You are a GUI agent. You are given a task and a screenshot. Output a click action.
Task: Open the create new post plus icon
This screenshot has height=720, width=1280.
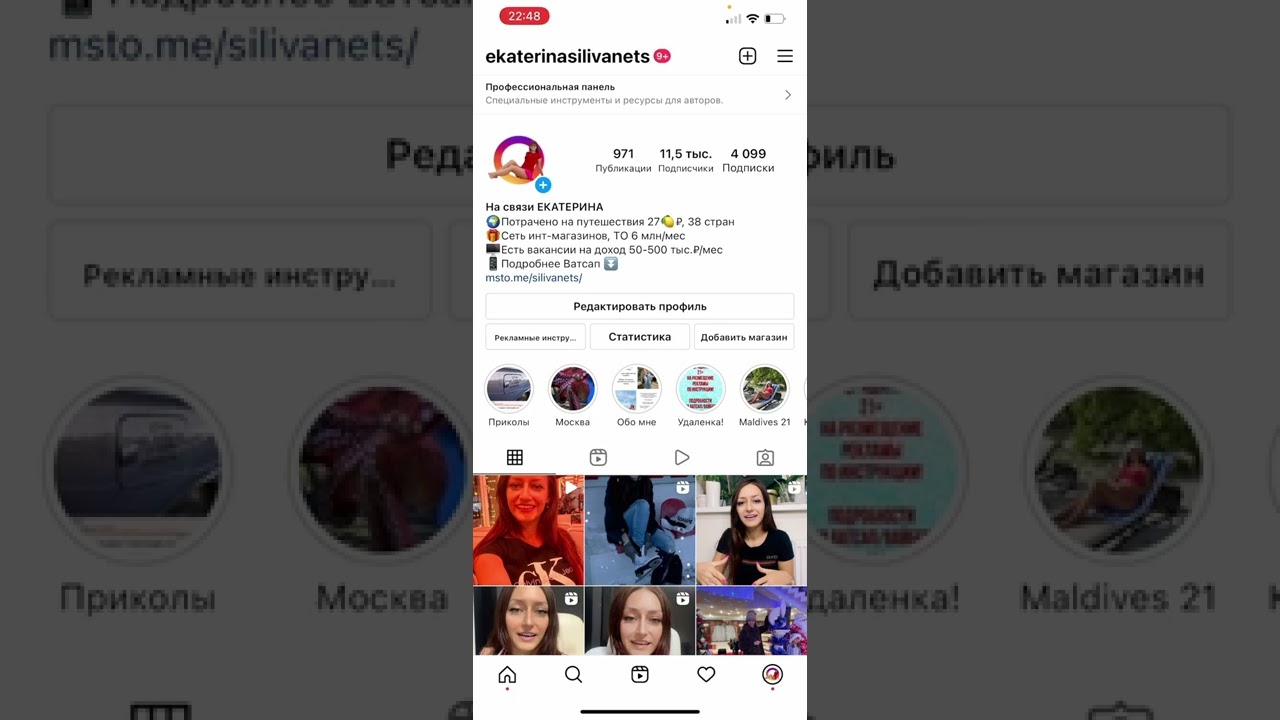[x=747, y=56]
